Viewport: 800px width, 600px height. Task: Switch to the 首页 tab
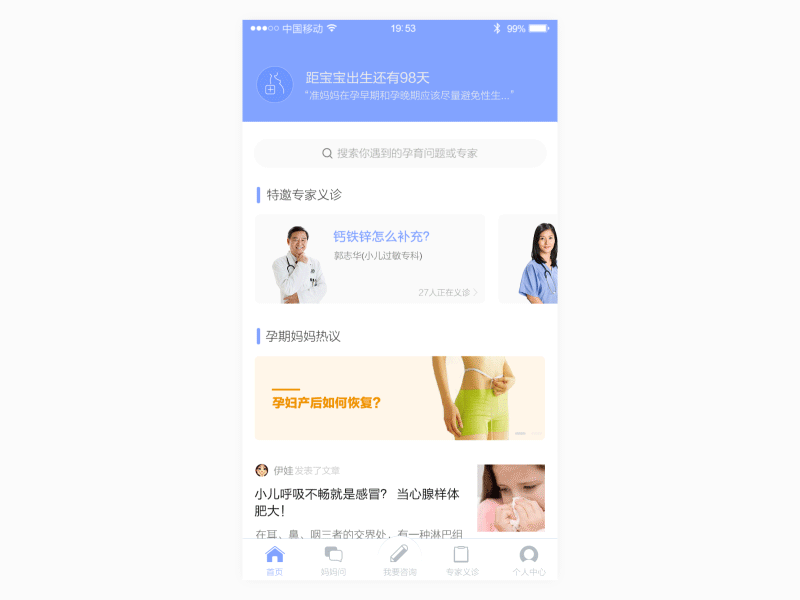coord(274,560)
